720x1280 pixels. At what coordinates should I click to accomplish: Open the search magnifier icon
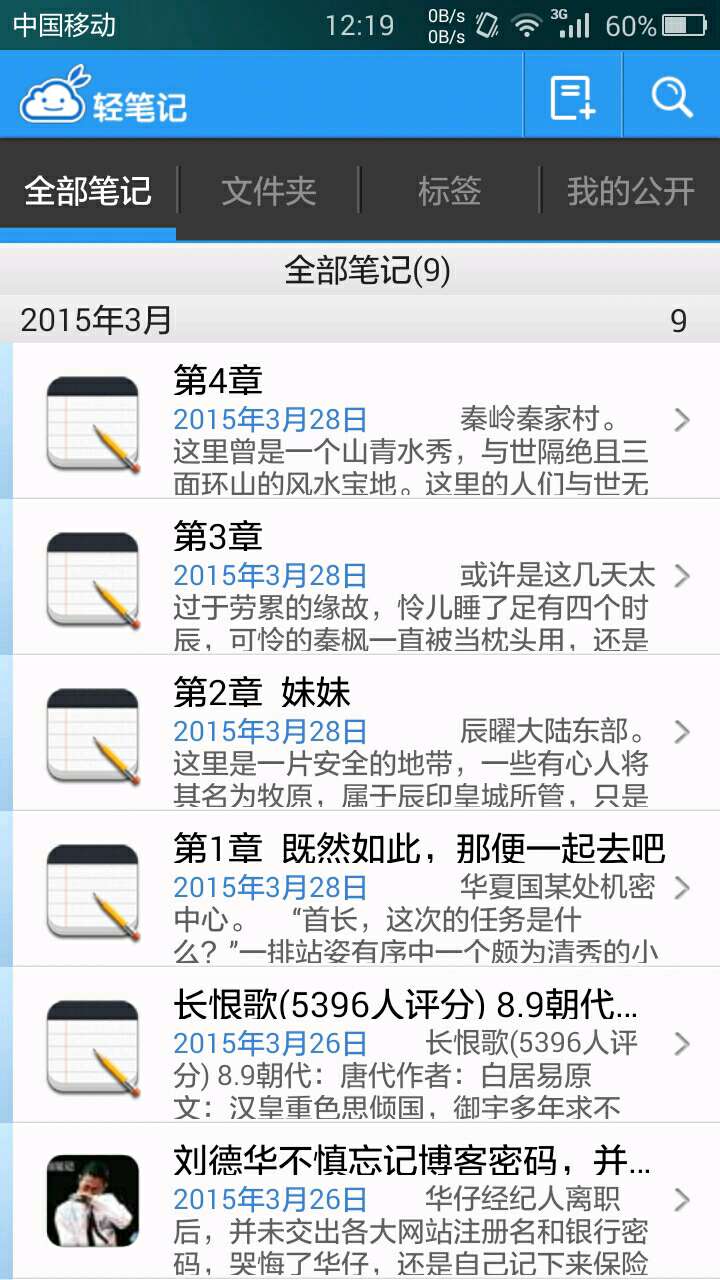tap(671, 97)
